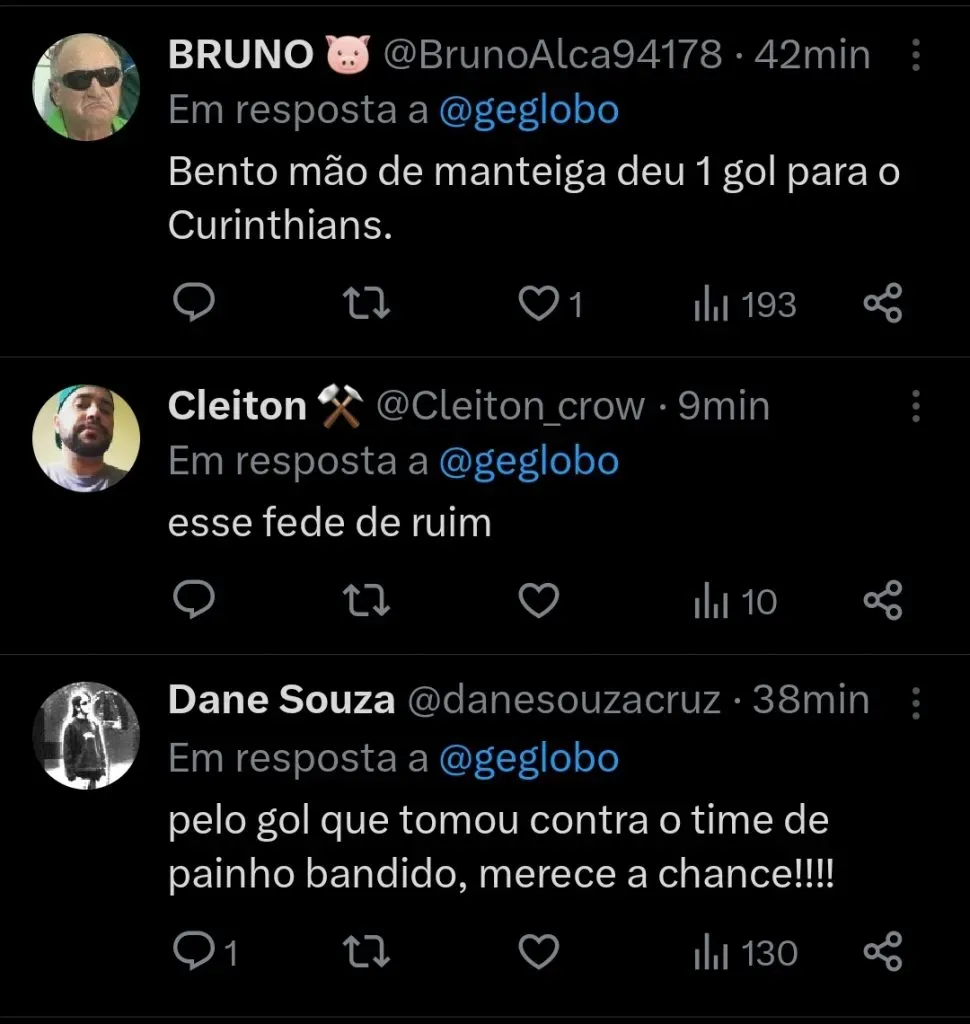Like Cleiton's tweet
970x1024 pixels.
click(x=540, y=601)
